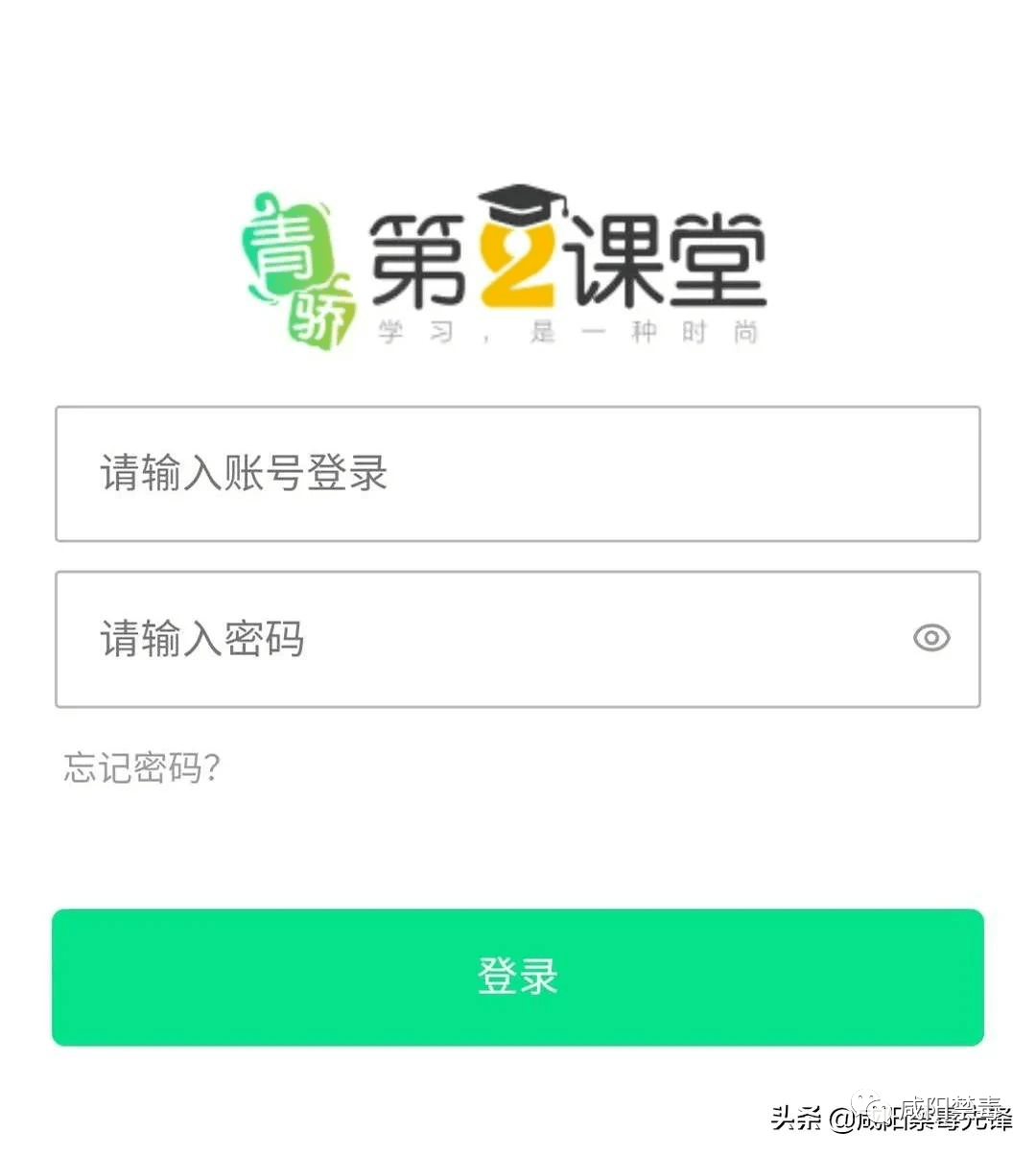The height and width of the screenshot is (1155, 1036).
Task: Tap the green 登录 login button
Action: pos(518,977)
